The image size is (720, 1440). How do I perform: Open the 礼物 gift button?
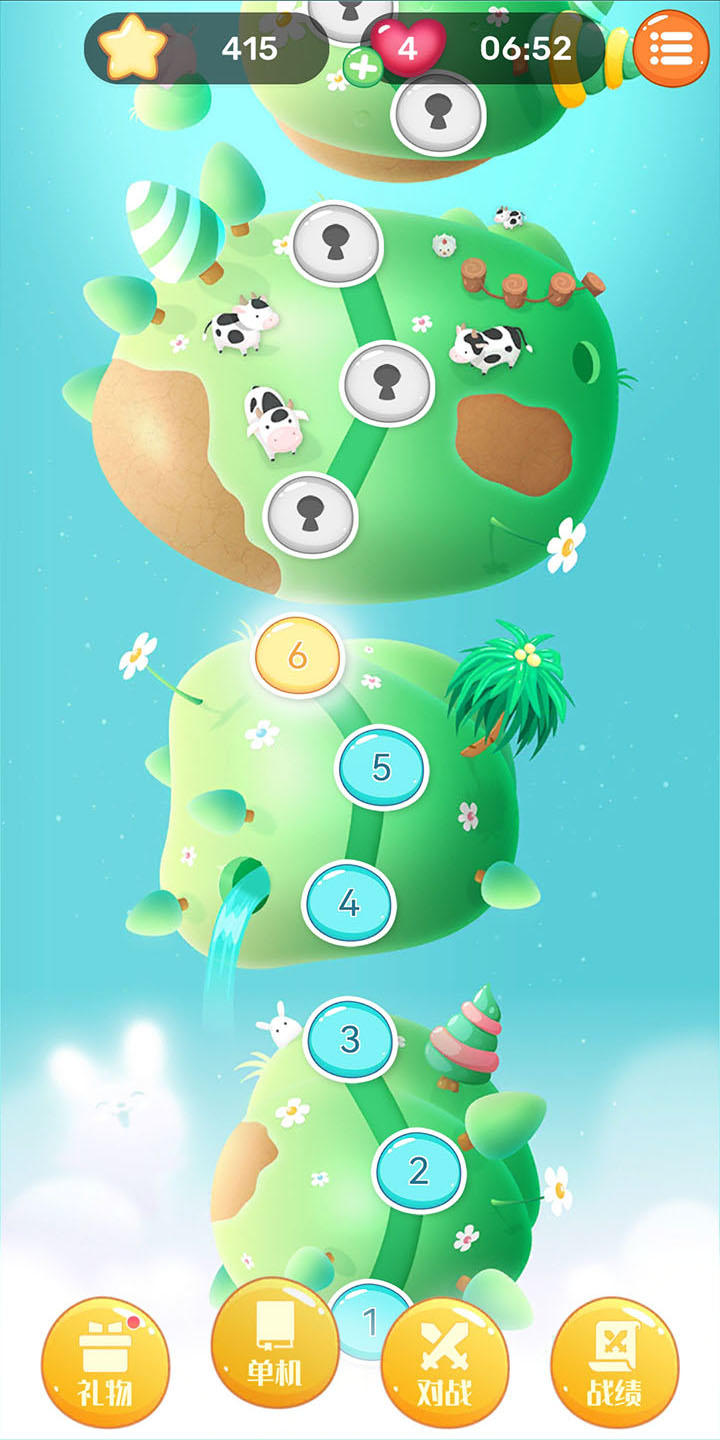tap(105, 1362)
